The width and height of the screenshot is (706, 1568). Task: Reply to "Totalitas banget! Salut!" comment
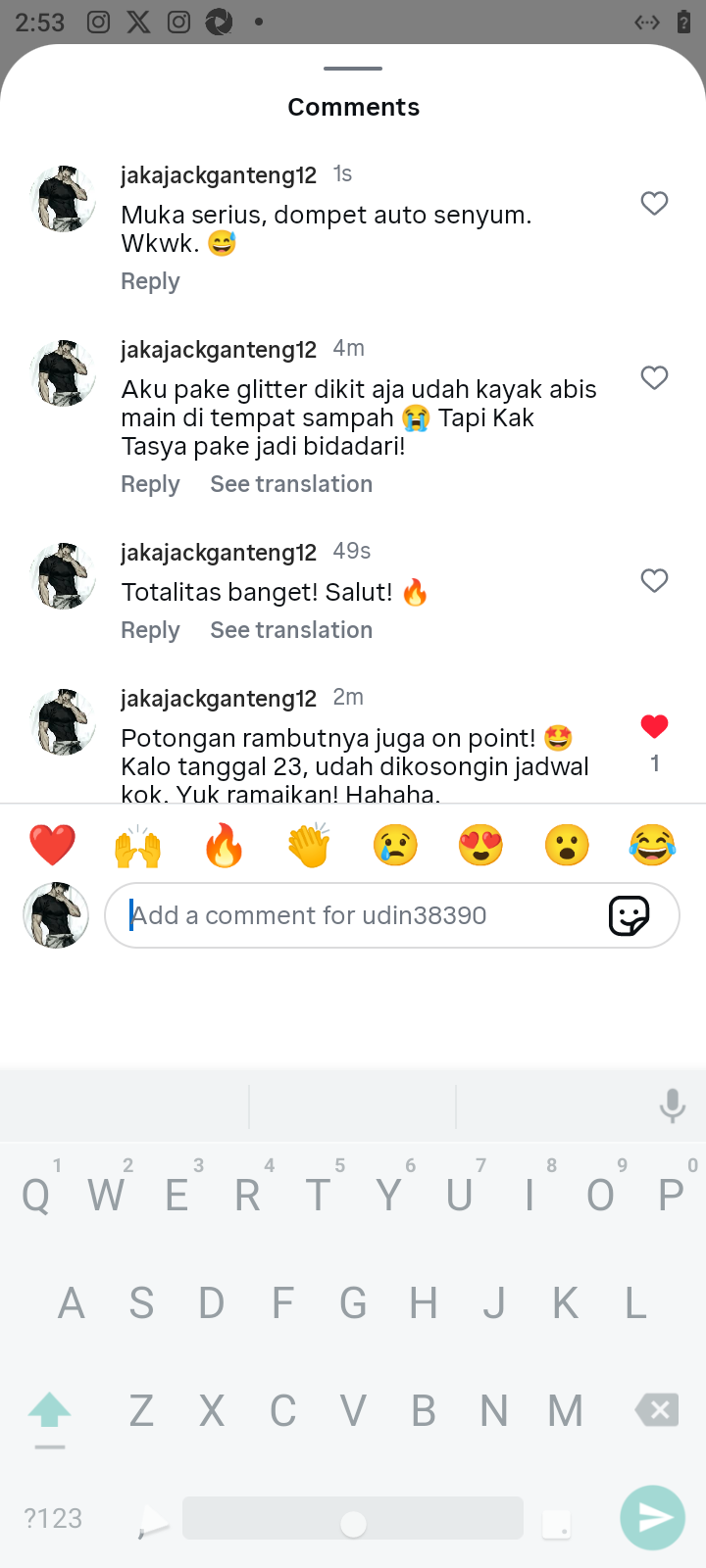pos(150,631)
